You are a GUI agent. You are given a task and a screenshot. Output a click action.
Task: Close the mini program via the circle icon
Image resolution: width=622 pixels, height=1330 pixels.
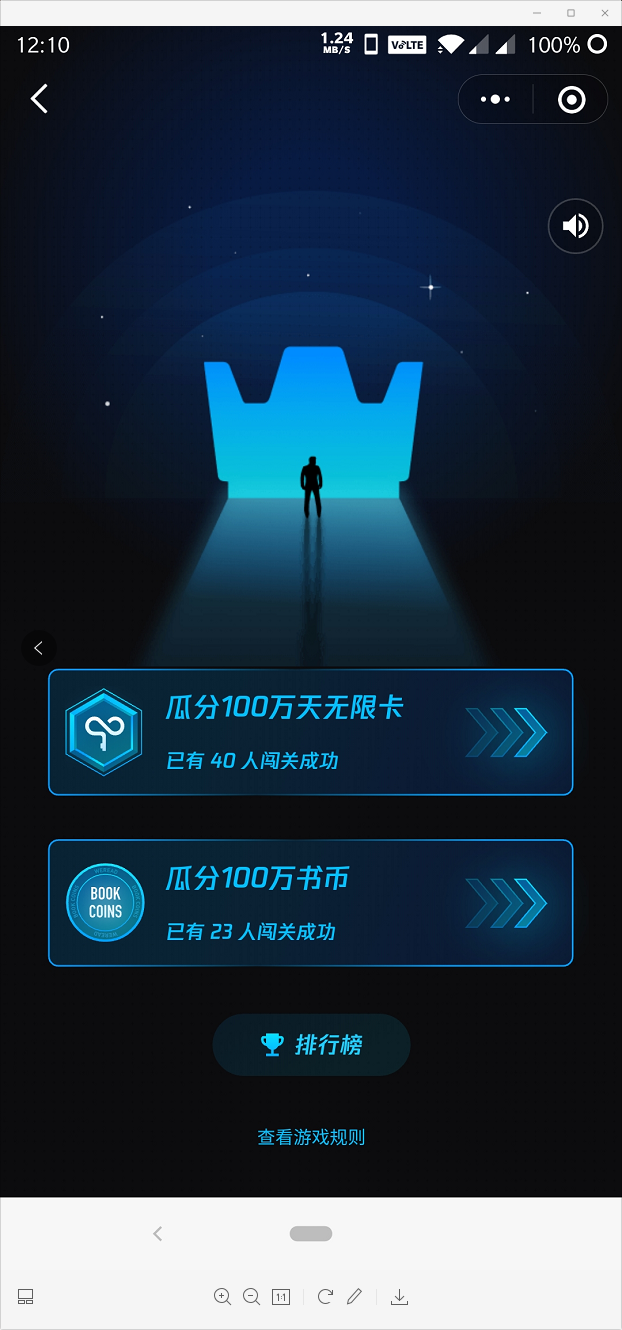click(x=571, y=99)
